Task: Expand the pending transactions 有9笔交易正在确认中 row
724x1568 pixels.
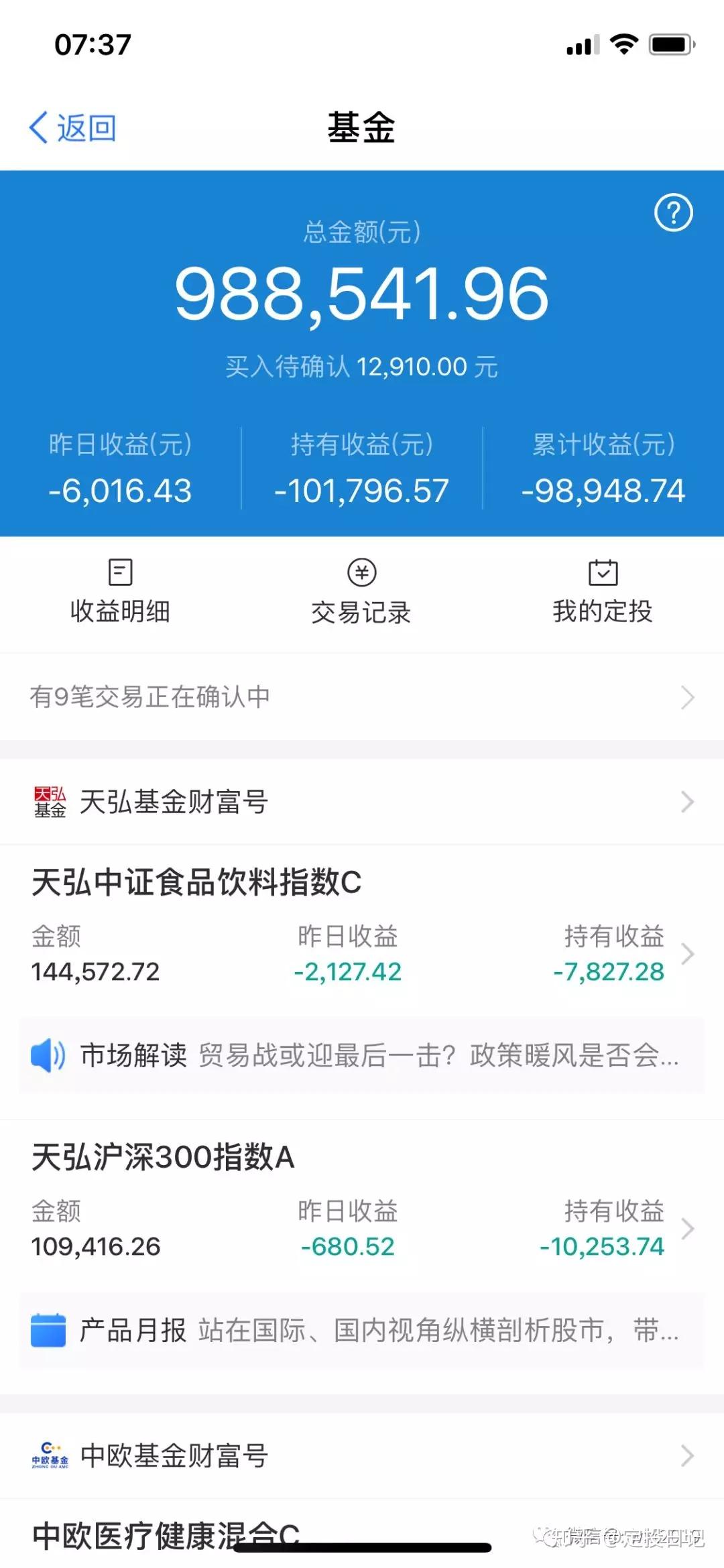Action: coord(362,697)
